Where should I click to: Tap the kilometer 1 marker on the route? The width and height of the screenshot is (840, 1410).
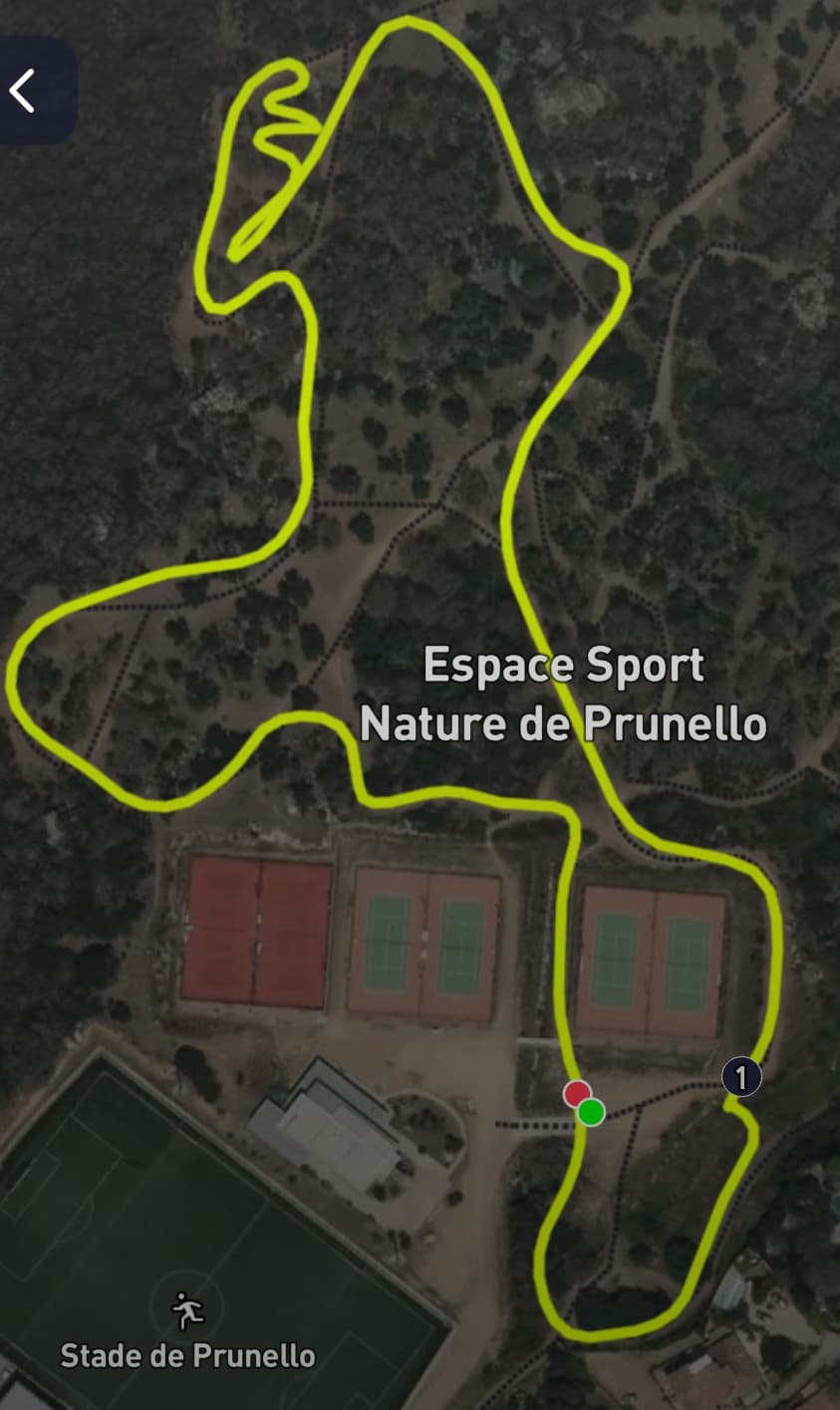tap(741, 1076)
